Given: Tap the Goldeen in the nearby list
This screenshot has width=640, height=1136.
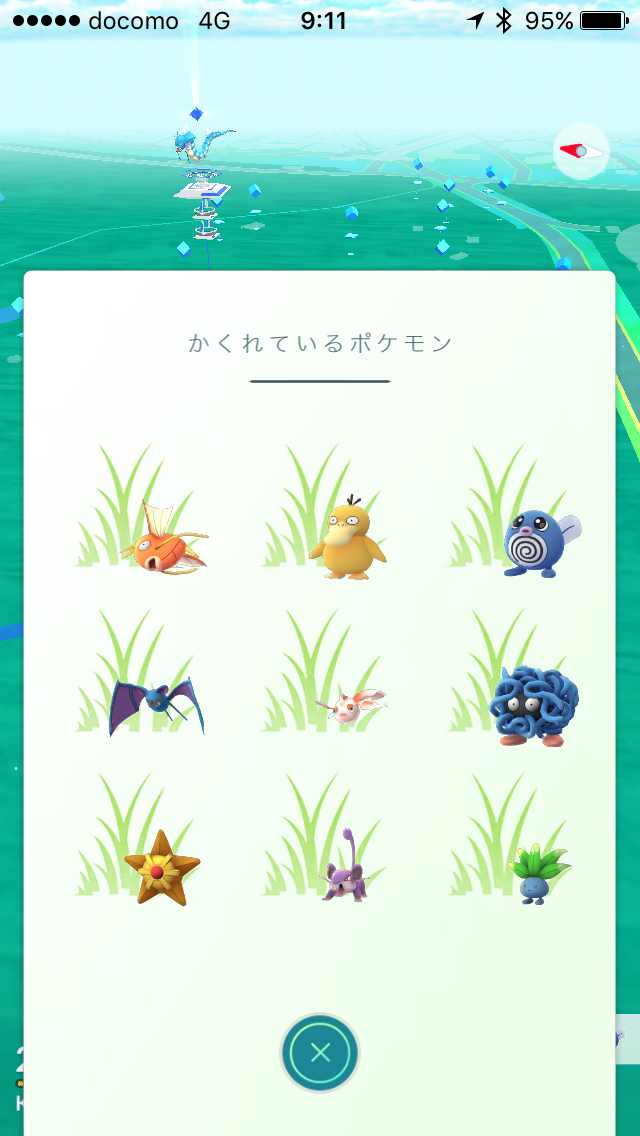Looking at the screenshot, I should click(x=349, y=704).
